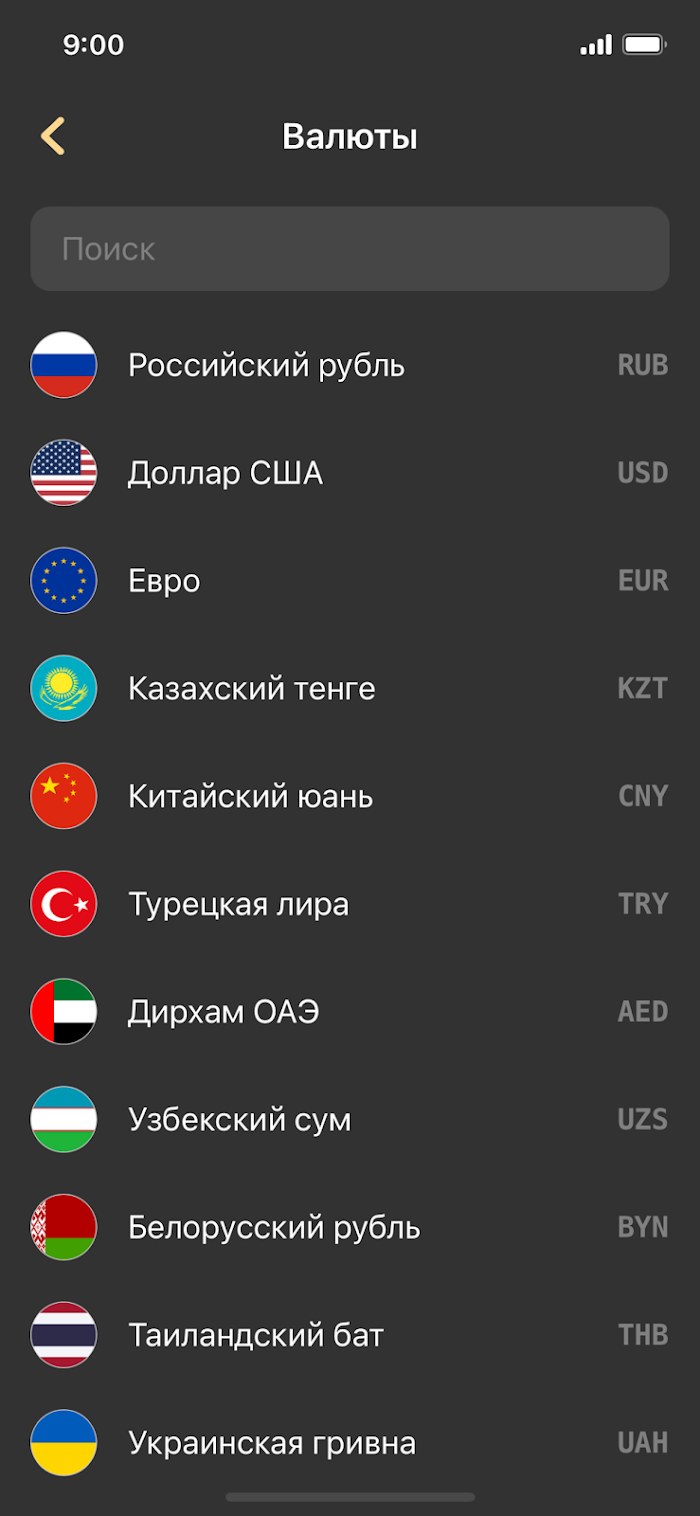Choose Украинская гривна
700x1516 pixels.
[350, 1444]
